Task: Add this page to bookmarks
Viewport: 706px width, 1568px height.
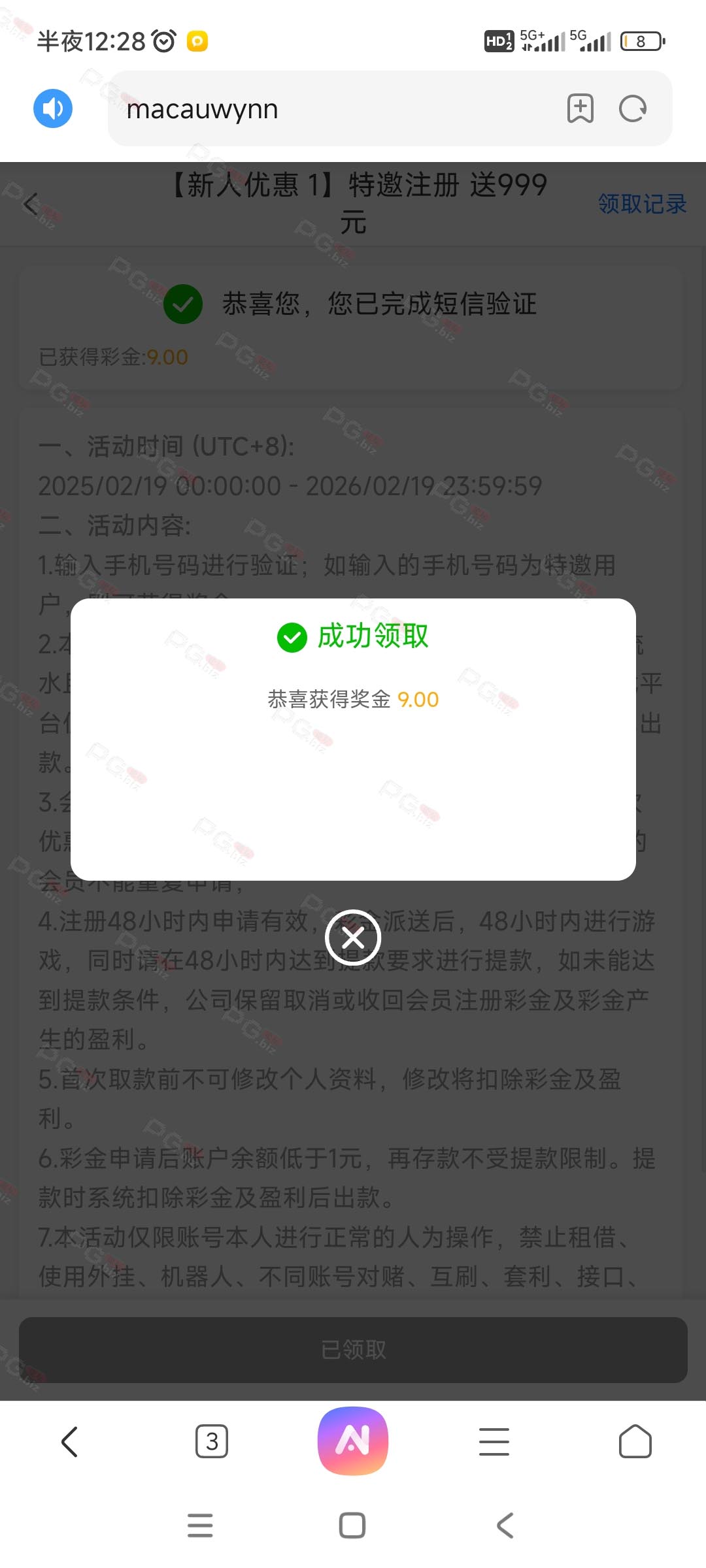Action: click(580, 108)
